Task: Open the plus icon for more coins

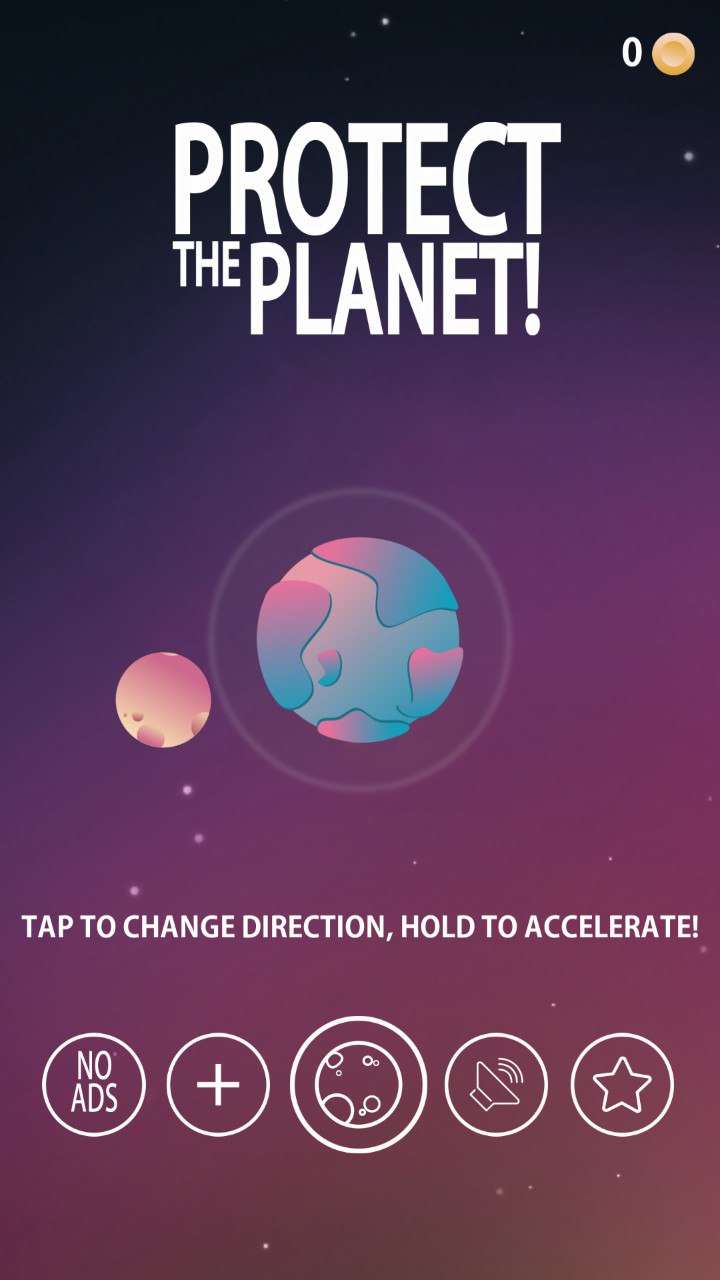Action: [218, 1084]
